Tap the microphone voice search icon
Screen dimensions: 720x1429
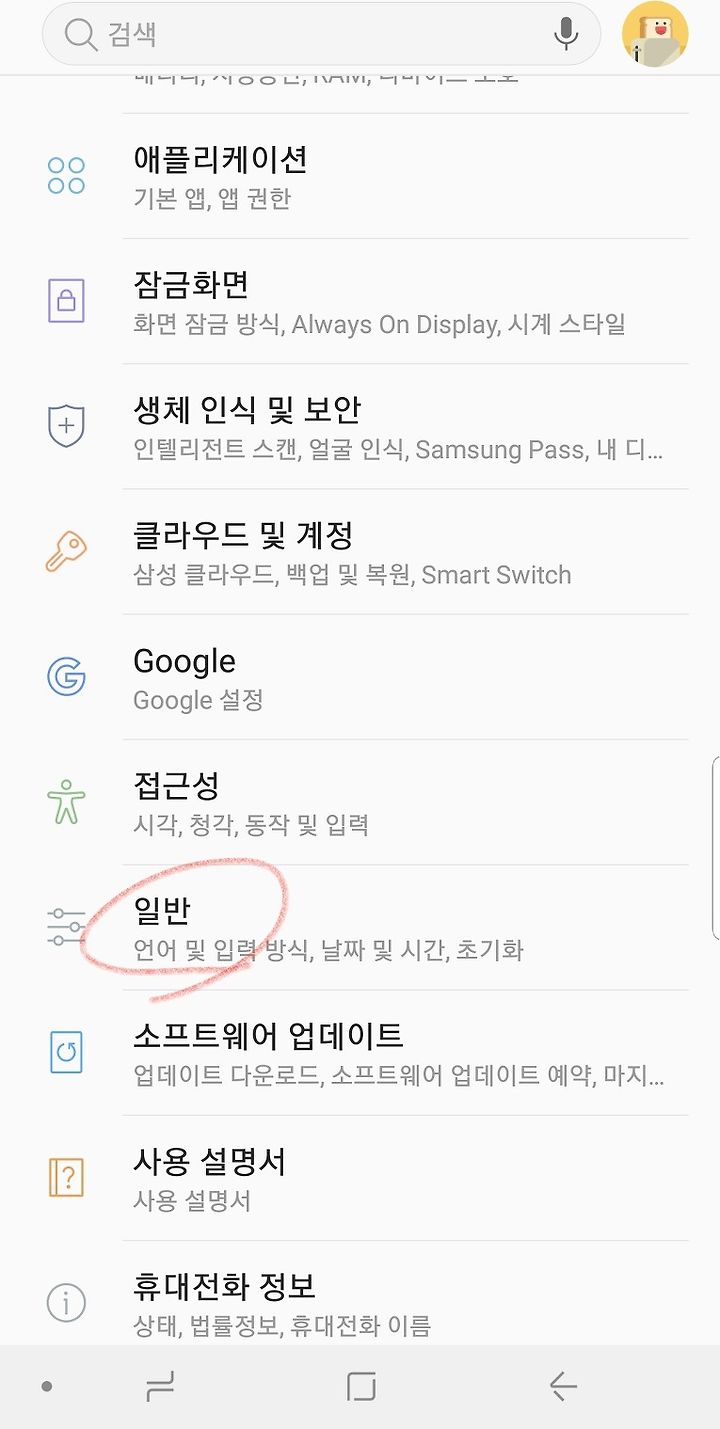[x=566, y=33]
